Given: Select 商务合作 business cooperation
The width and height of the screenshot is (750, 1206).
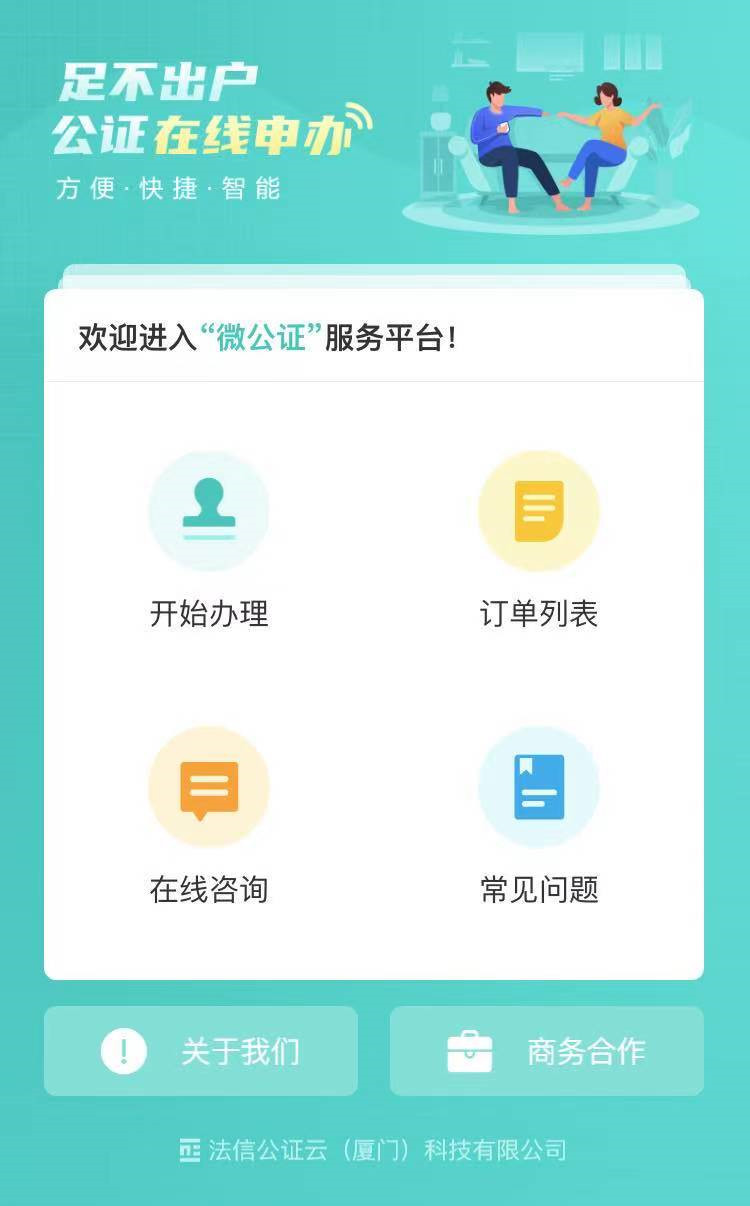Looking at the screenshot, I should (546, 1051).
